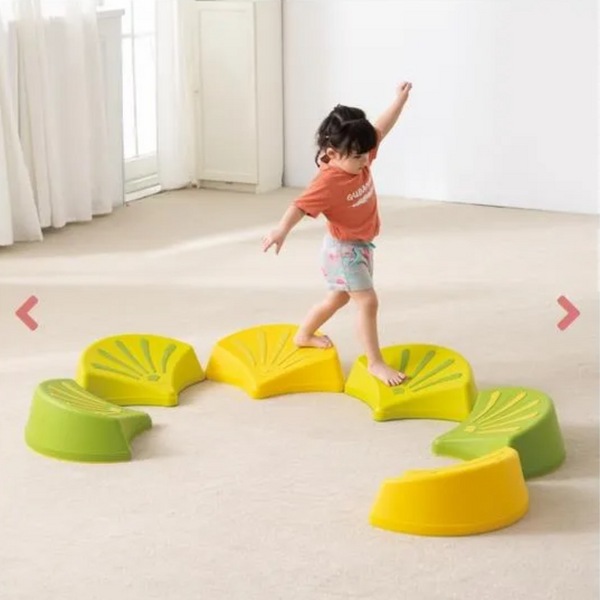
Task: Show the next product photo
Action: click(x=568, y=313)
